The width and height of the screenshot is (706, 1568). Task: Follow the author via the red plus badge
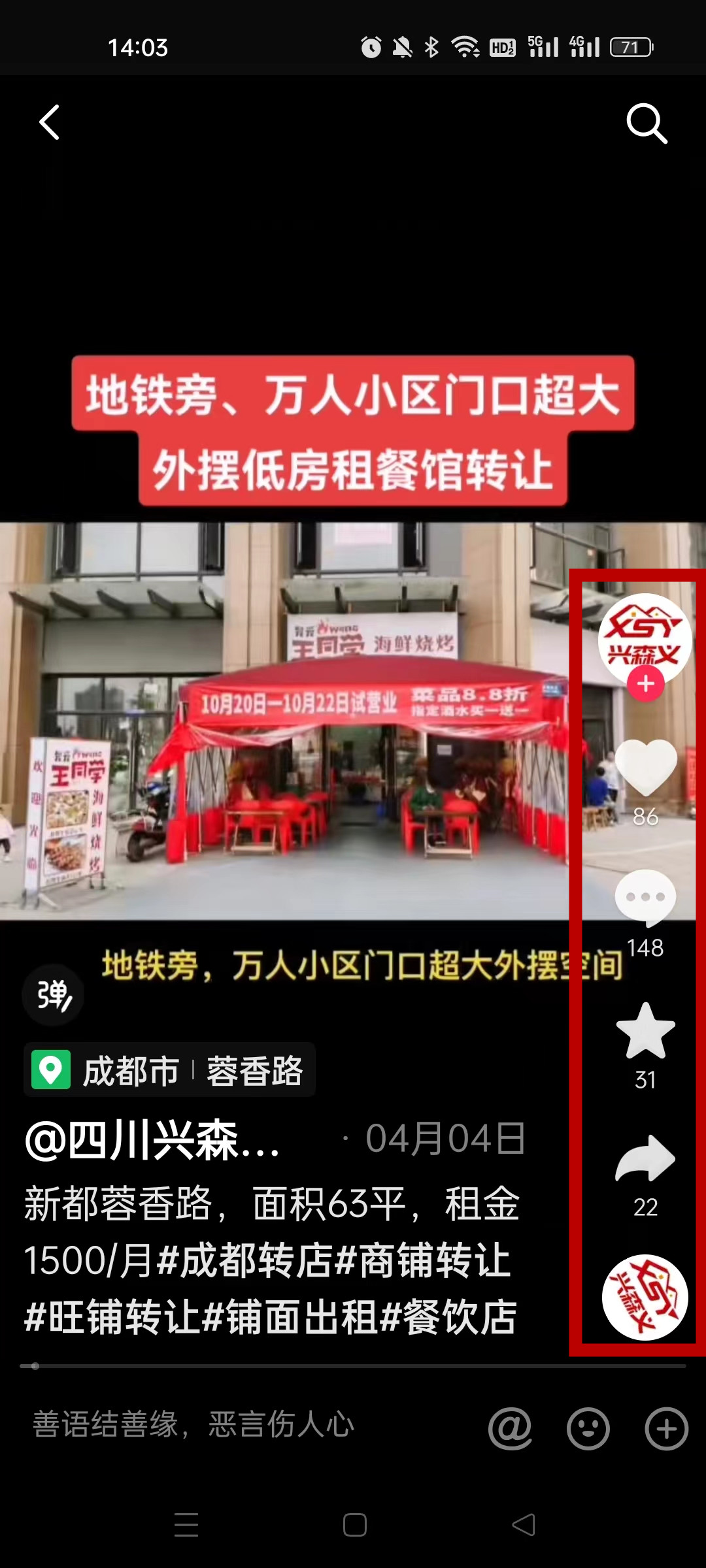click(x=645, y=684)
